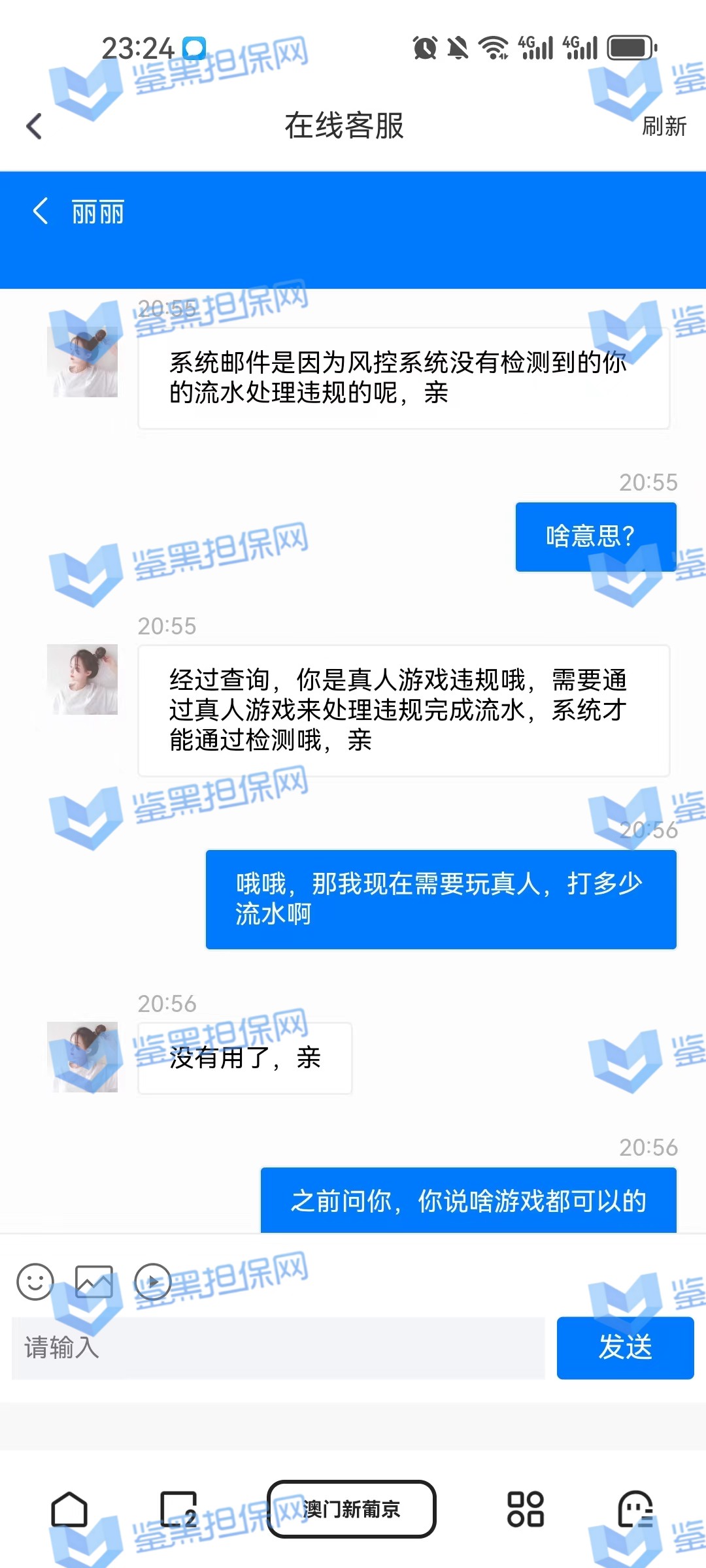Image resolution: width=706 pixels, height=1568 pixels.
Task: Tap 发送 to send the message
Action: point(625,1348)
